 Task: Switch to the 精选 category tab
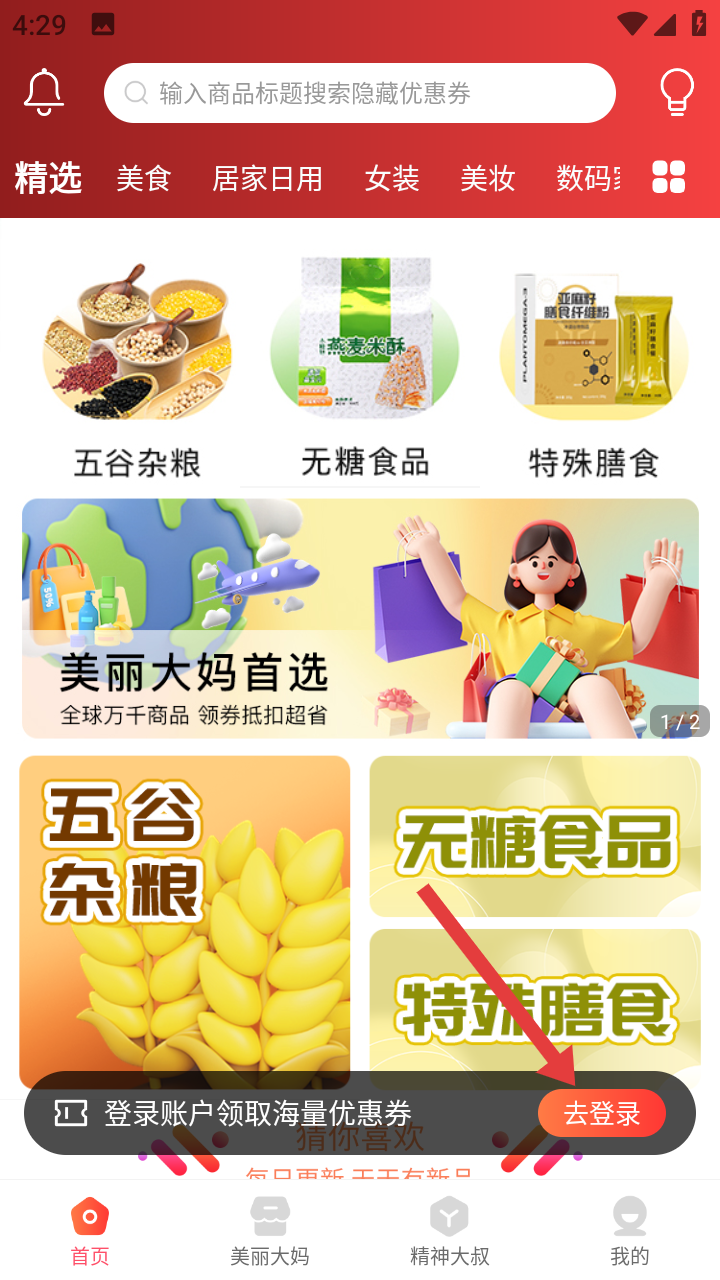(x=48, y=178)
